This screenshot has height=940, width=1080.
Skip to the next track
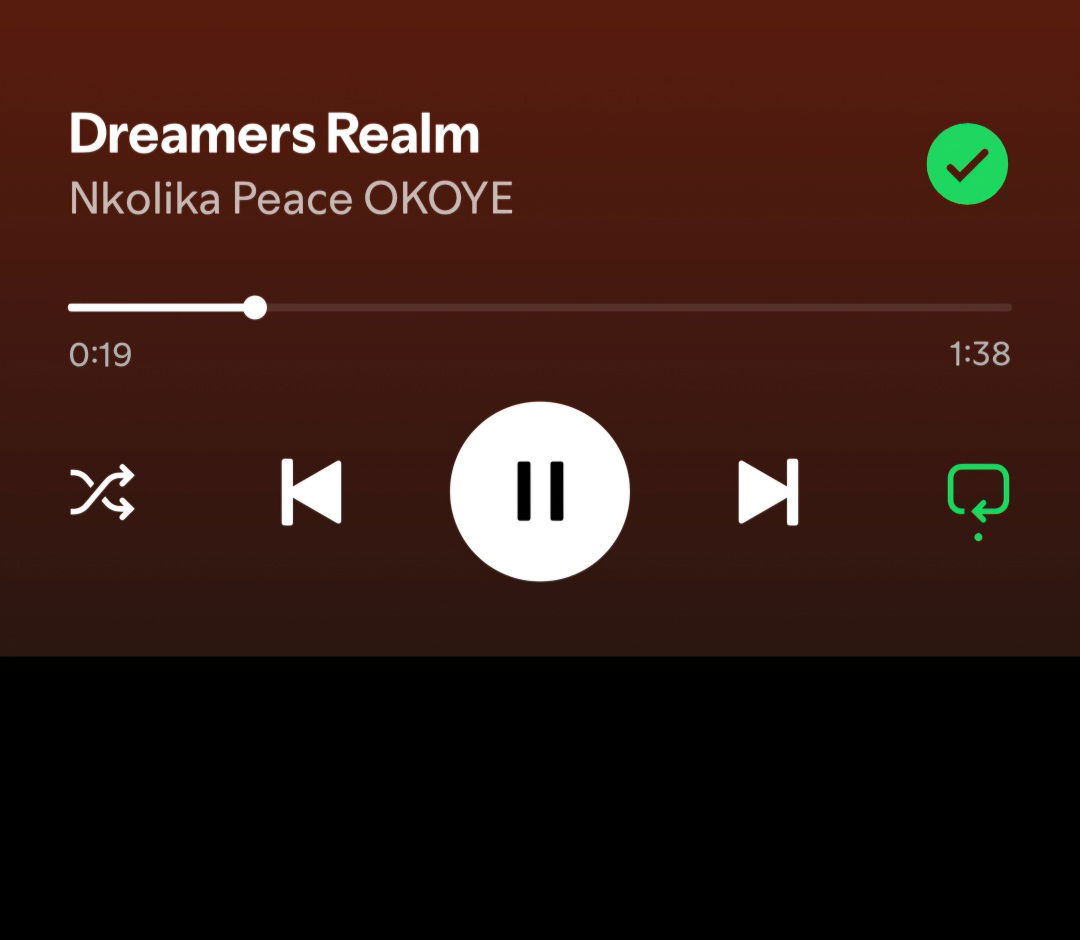[x=768, y=492]
